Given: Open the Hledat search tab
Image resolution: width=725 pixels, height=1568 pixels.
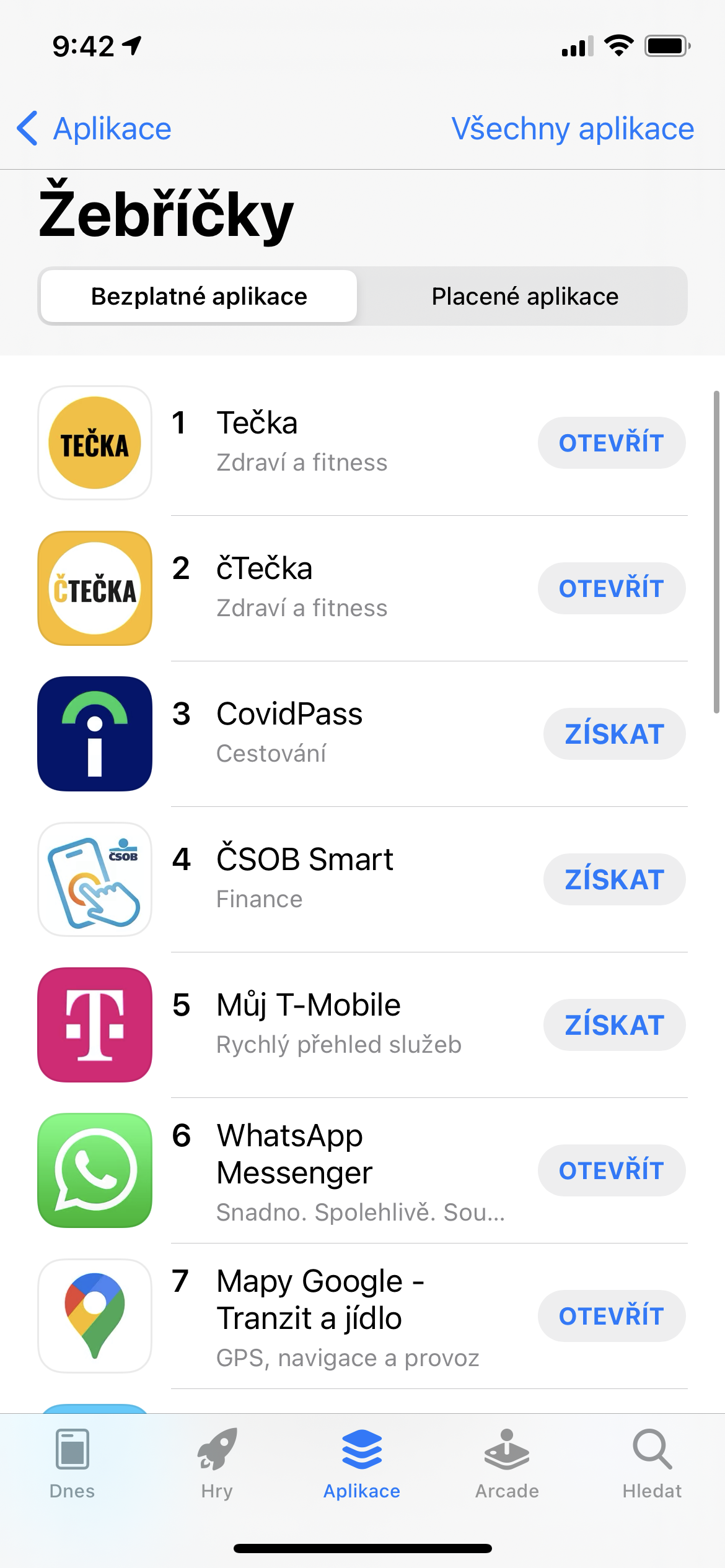Looking at the screenshot, I should pyautogui.click(x=652, y=1463).
